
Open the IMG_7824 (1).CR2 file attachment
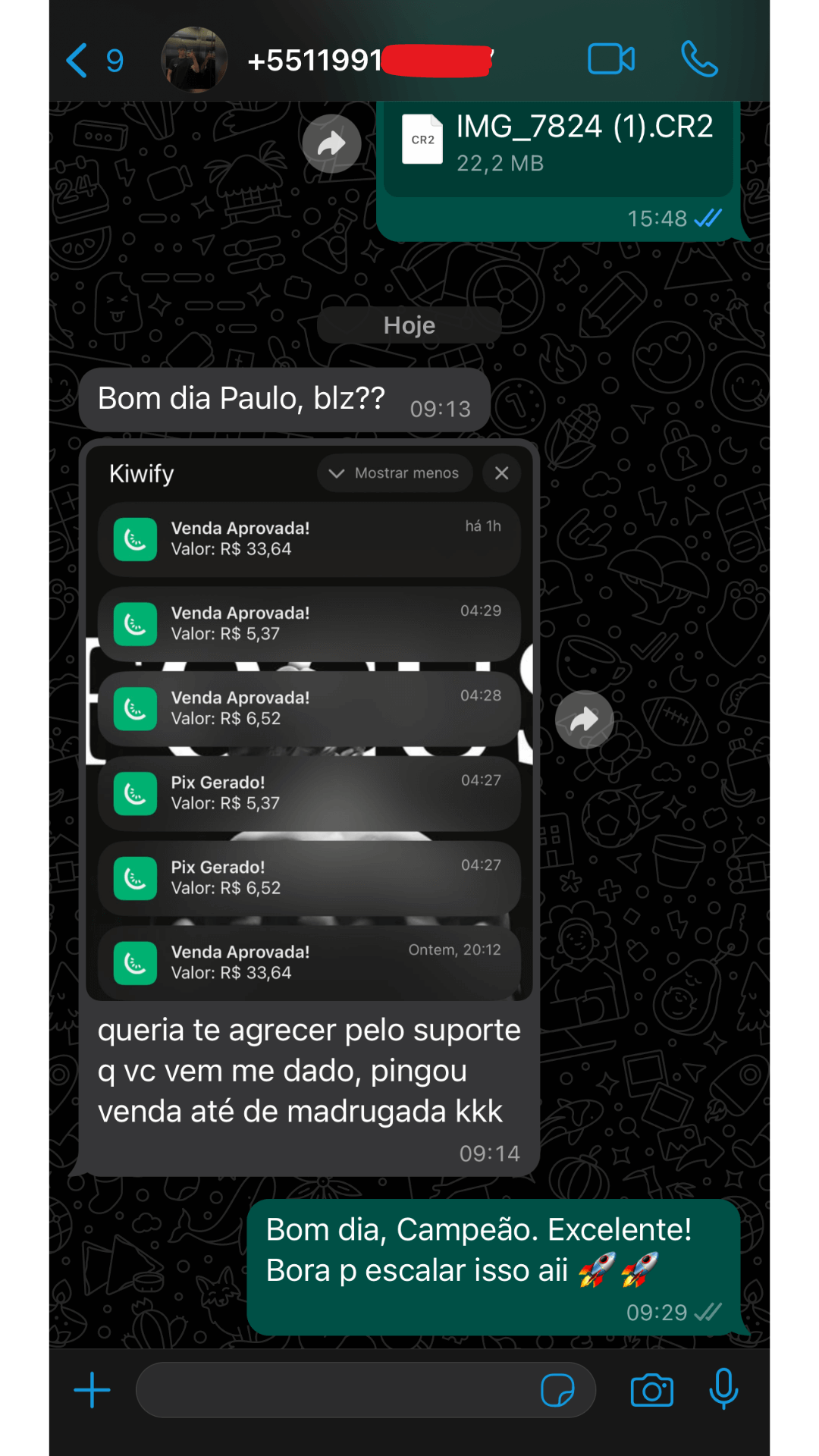coord(557,144)
